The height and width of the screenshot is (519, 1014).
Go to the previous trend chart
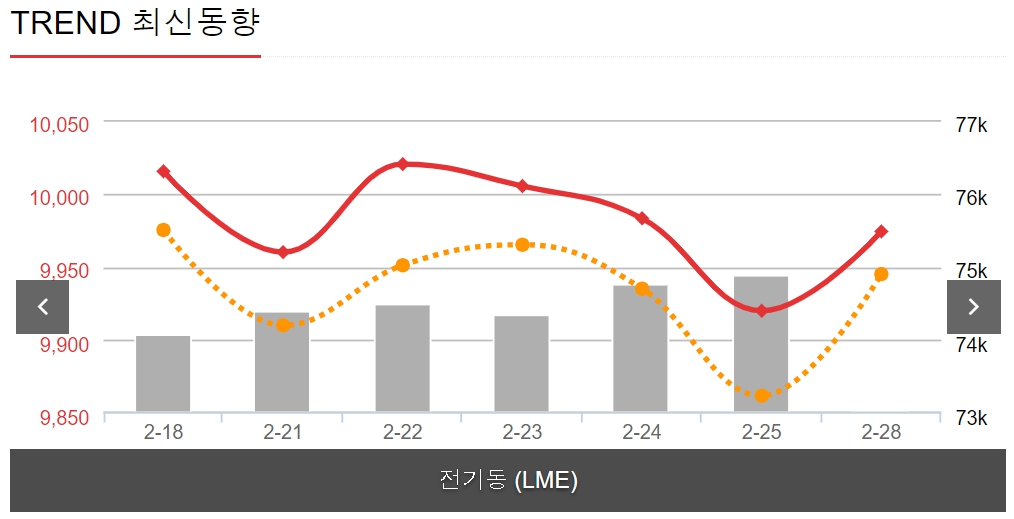coord(42,307)
